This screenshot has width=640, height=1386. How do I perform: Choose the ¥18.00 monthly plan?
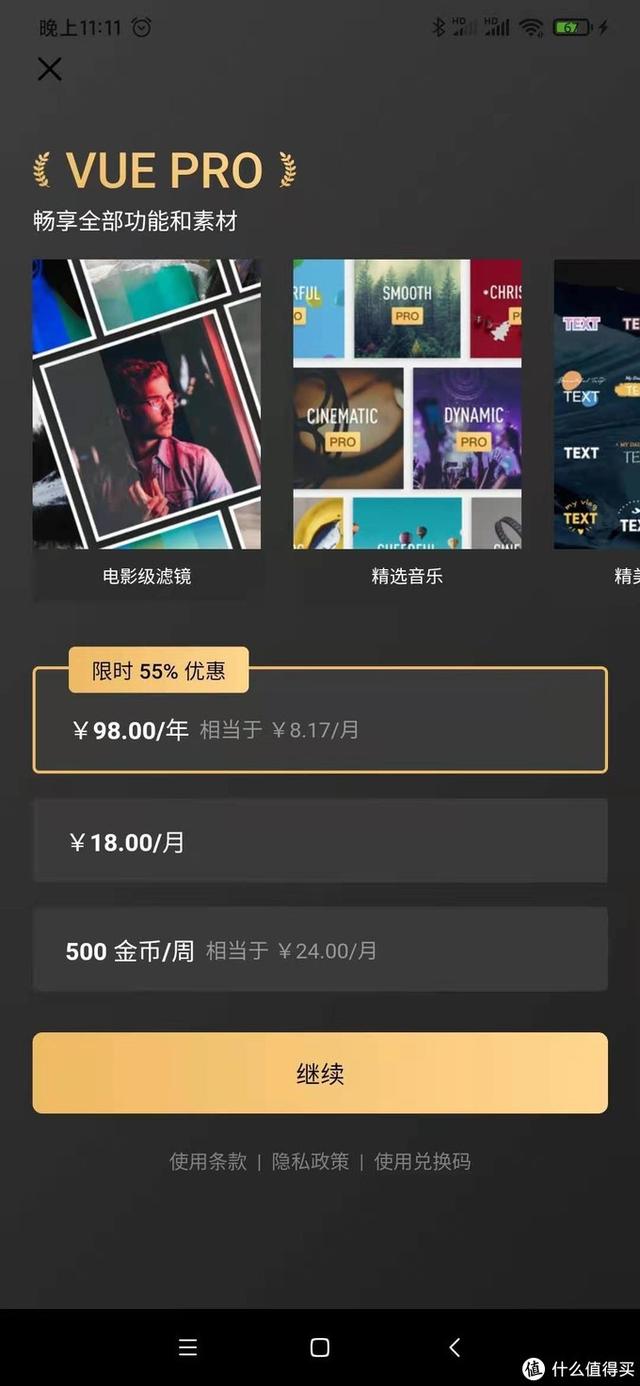320,842
